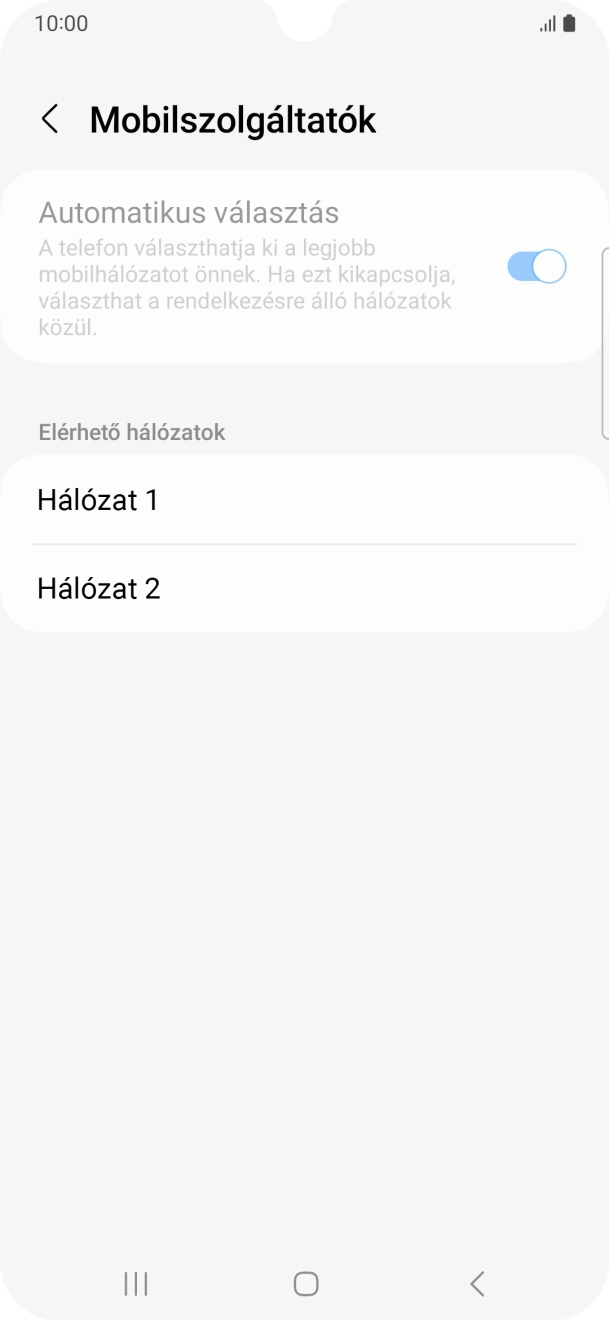This screenshot has width=609, height=1320.
Task: Select Hálózat 2
Action: coord(304,588)
